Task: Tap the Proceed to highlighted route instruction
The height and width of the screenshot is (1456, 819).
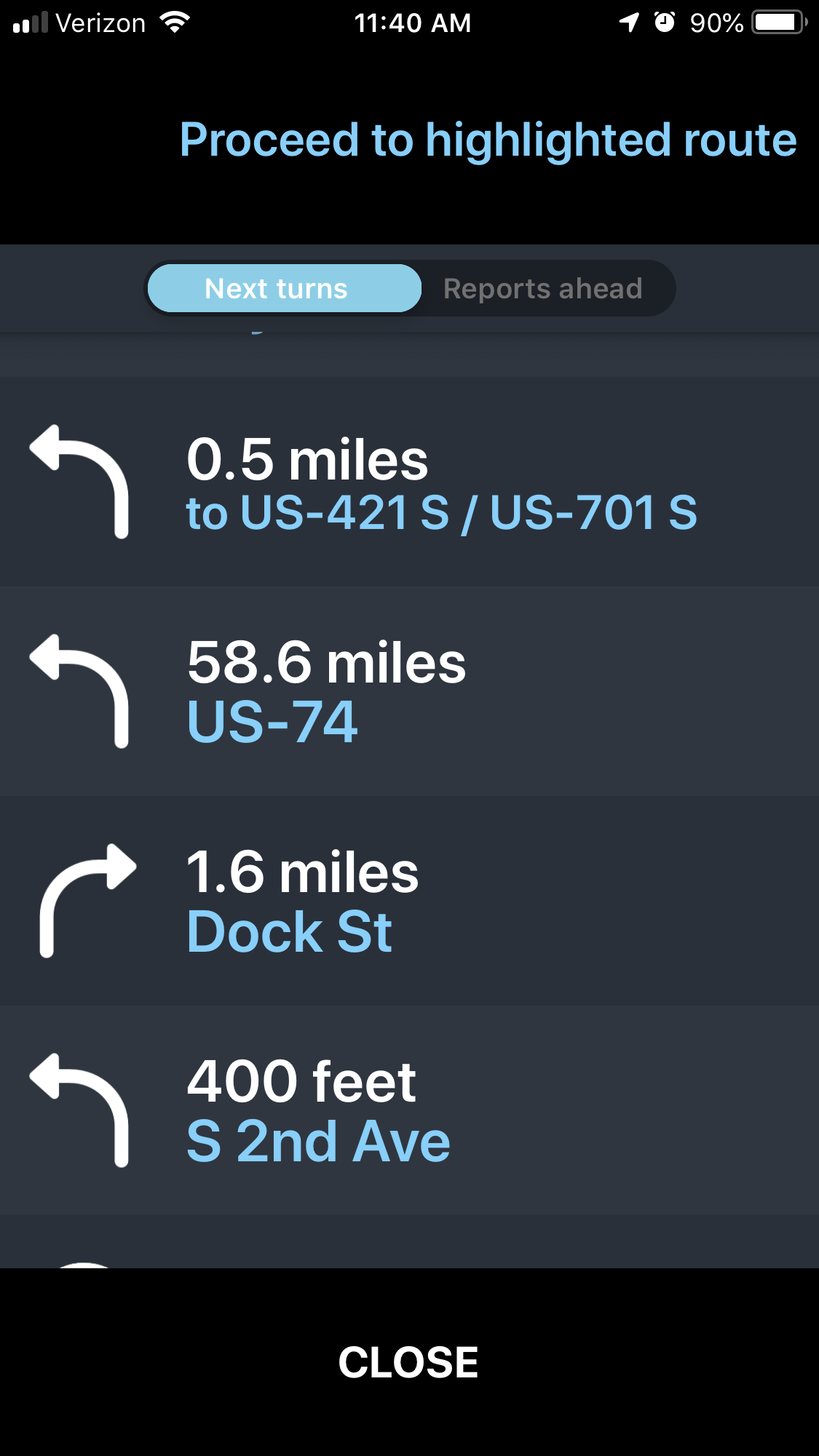Action: [486, 140]
